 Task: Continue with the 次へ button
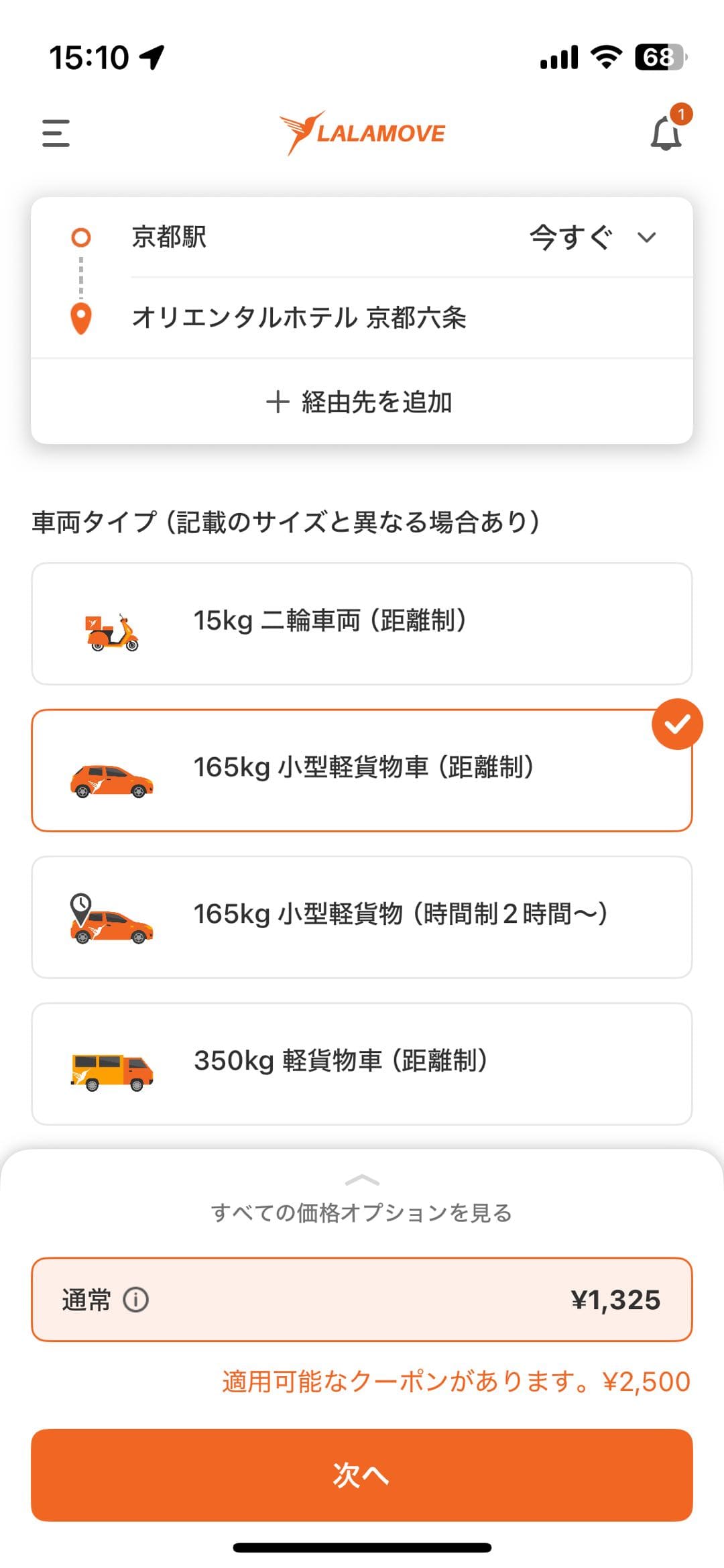(x=361, y=1474)
